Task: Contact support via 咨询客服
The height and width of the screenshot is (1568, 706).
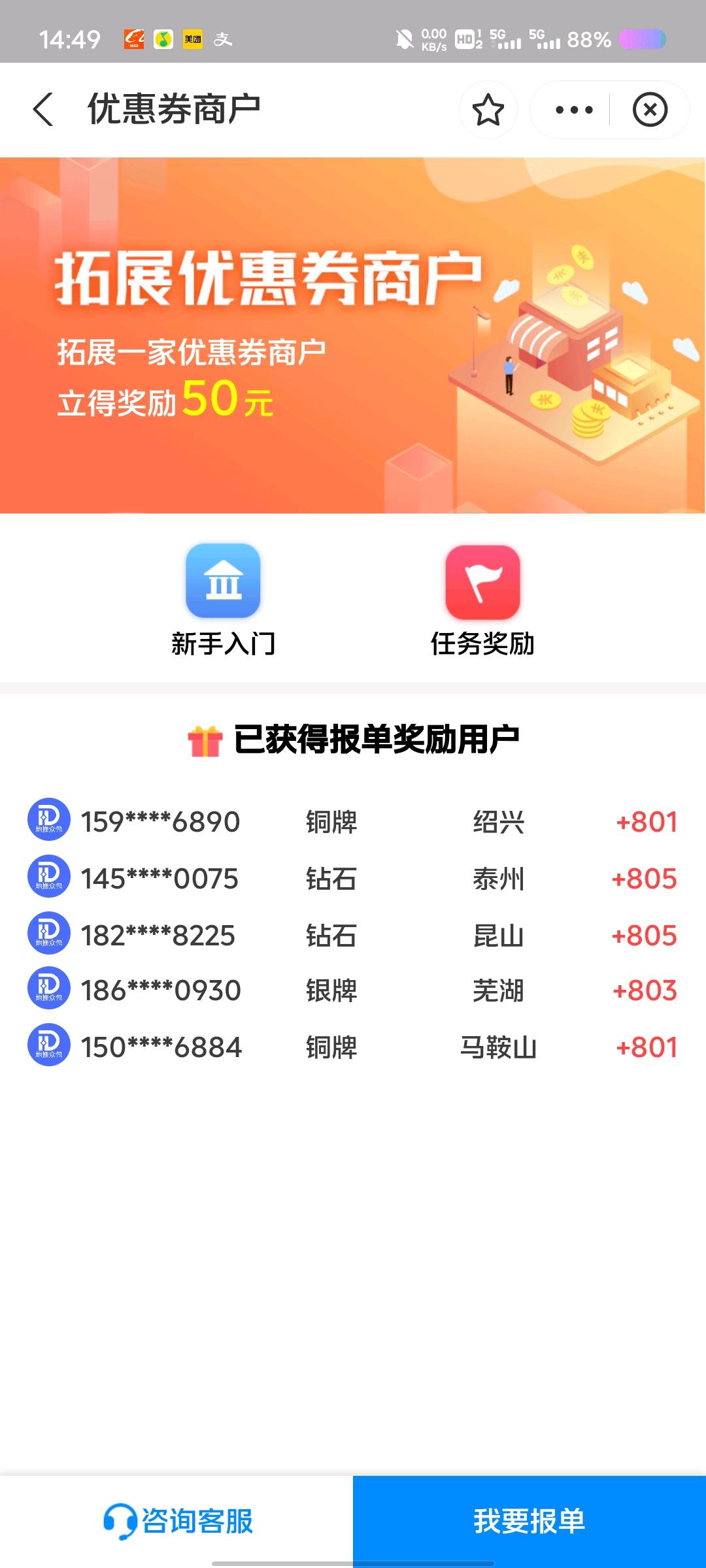Action: tap(176, 1521)
